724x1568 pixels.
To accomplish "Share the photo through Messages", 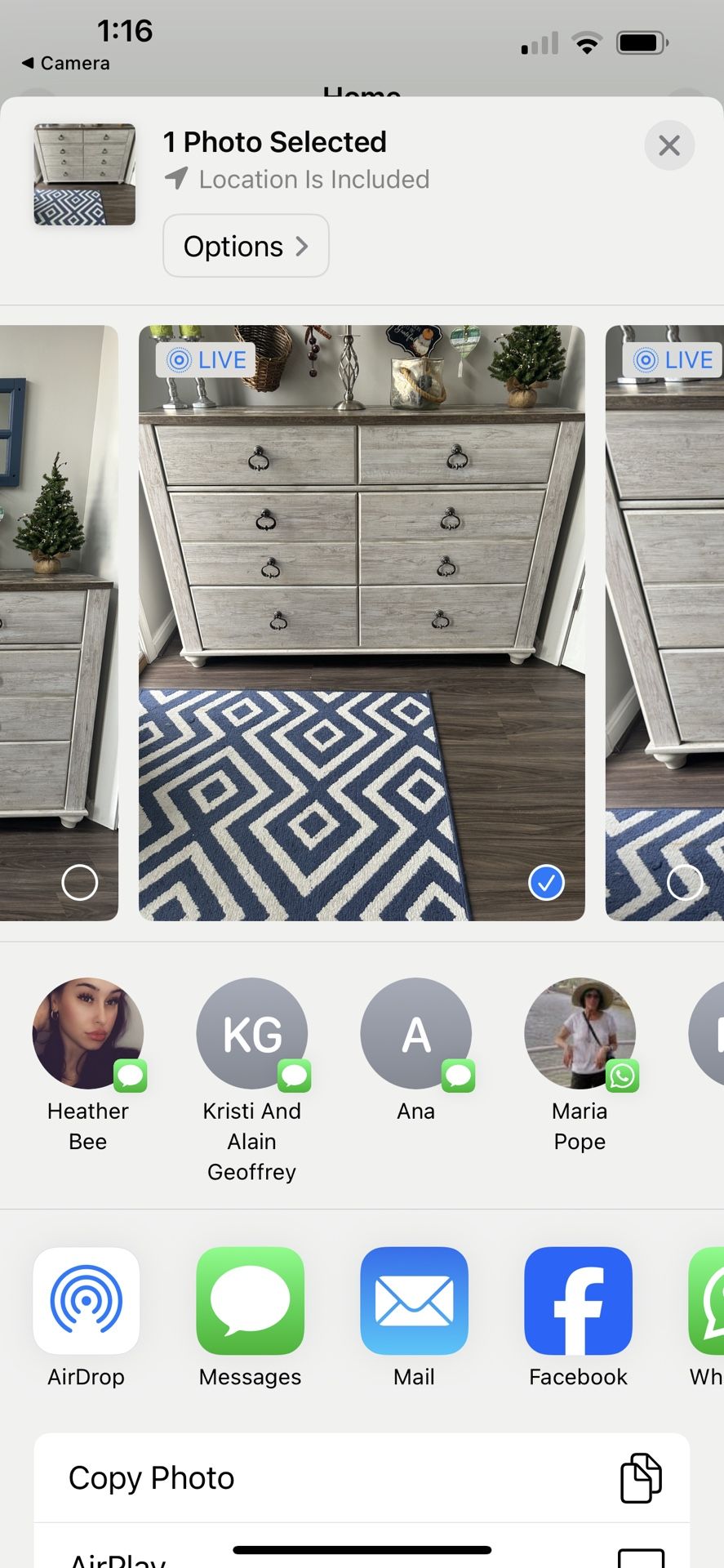I will click(250, 1301).
